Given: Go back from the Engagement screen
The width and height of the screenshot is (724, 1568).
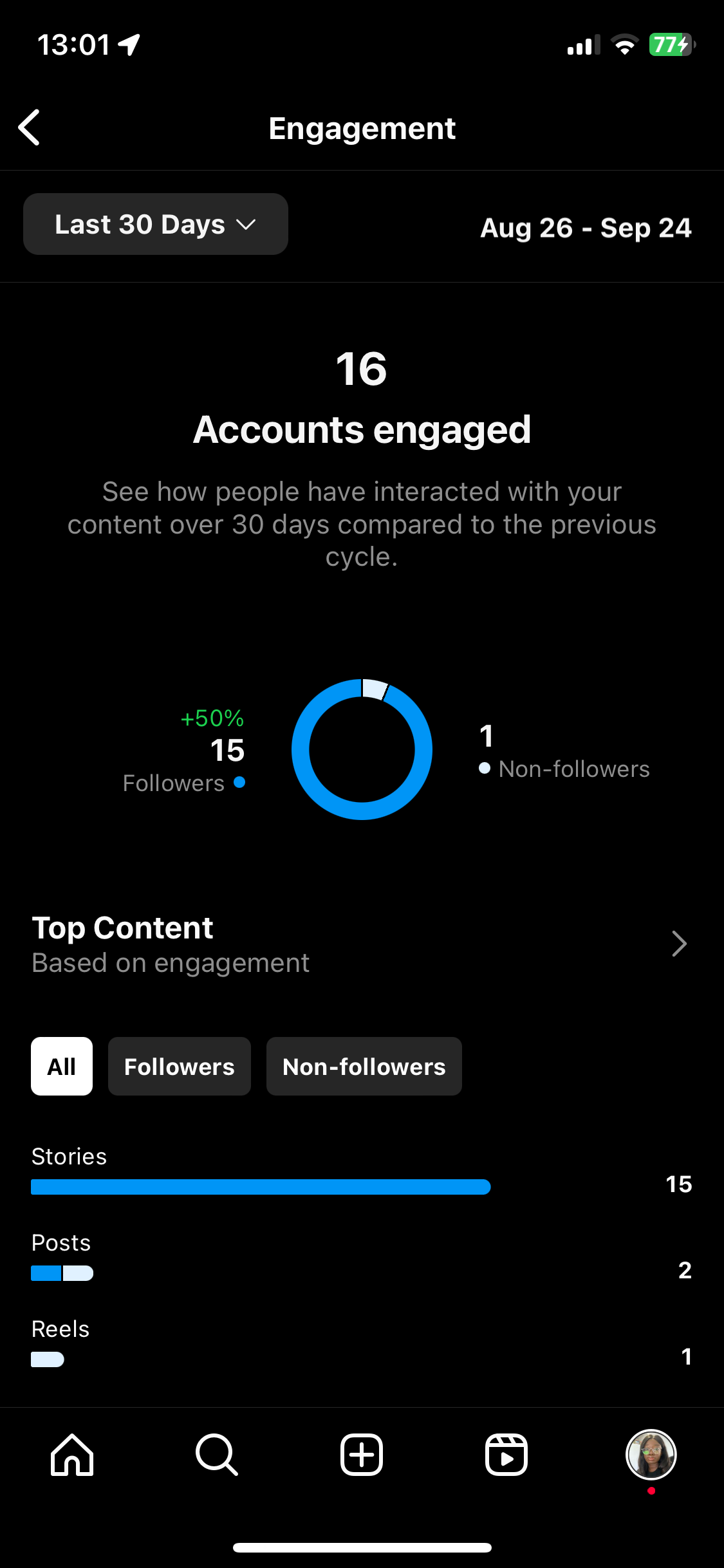Looking at the screenshot, I should pos(30,127).
